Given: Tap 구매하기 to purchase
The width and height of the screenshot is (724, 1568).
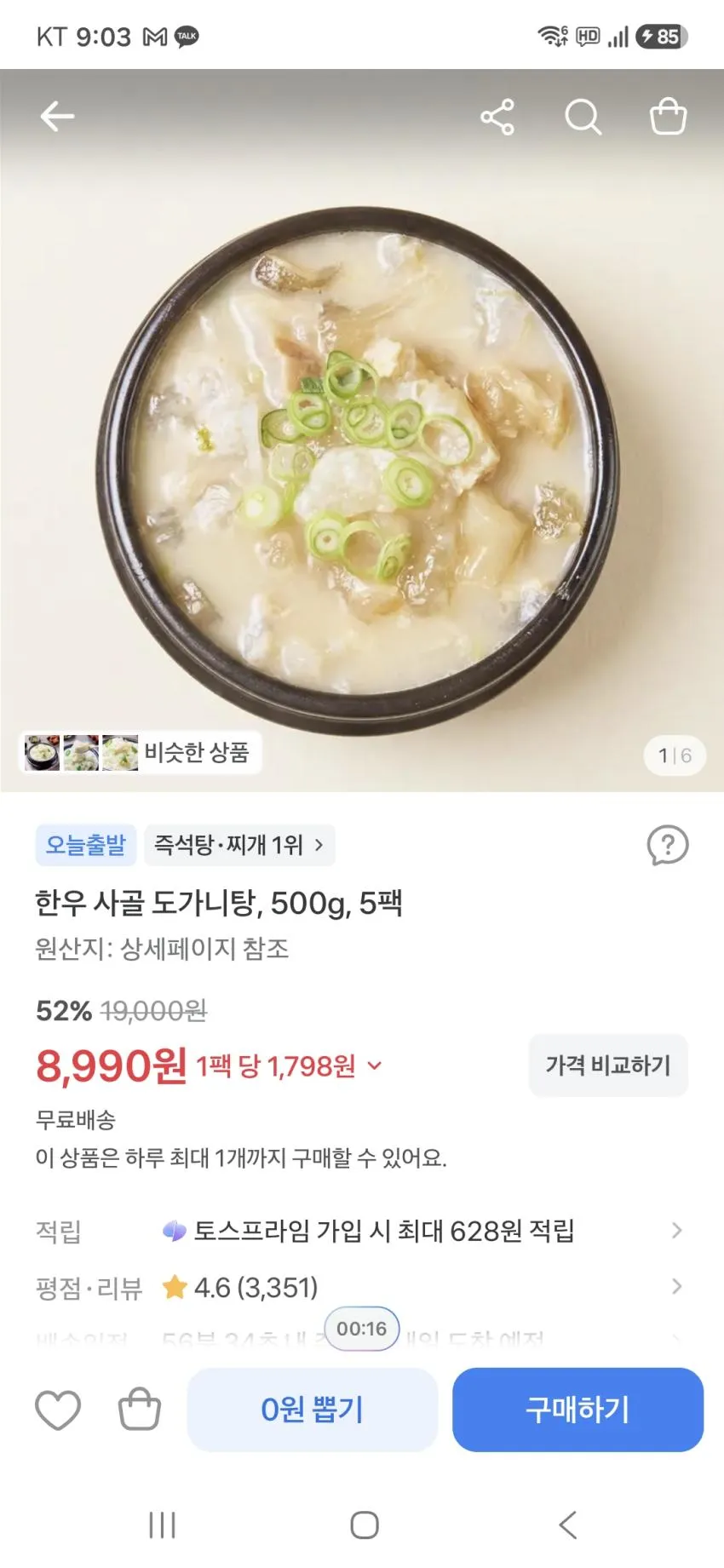Looking at the screenshot, I should (577, 1410).
